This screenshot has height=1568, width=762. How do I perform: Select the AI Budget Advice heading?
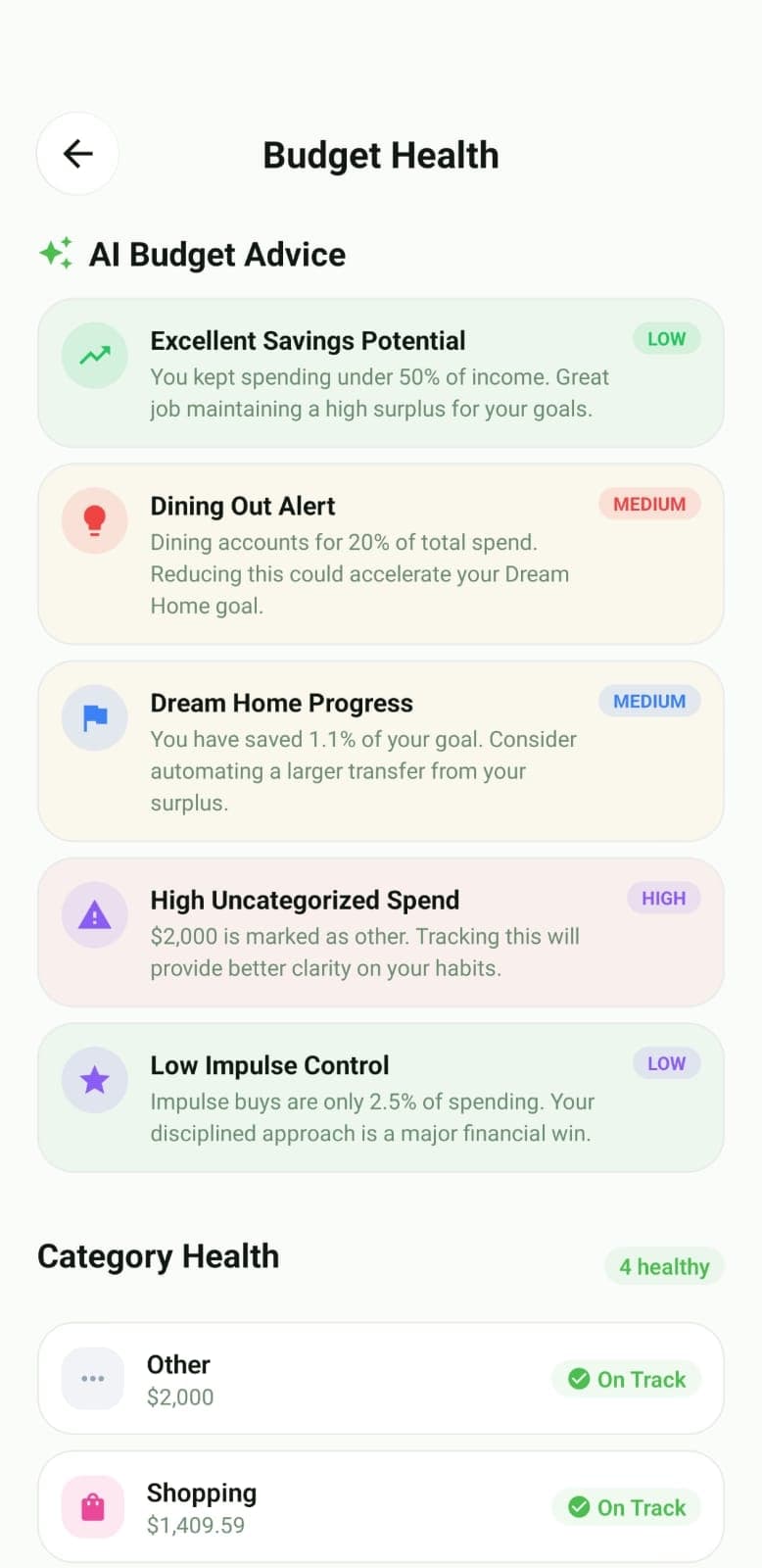pyautogui.click(x=217, y=254)
